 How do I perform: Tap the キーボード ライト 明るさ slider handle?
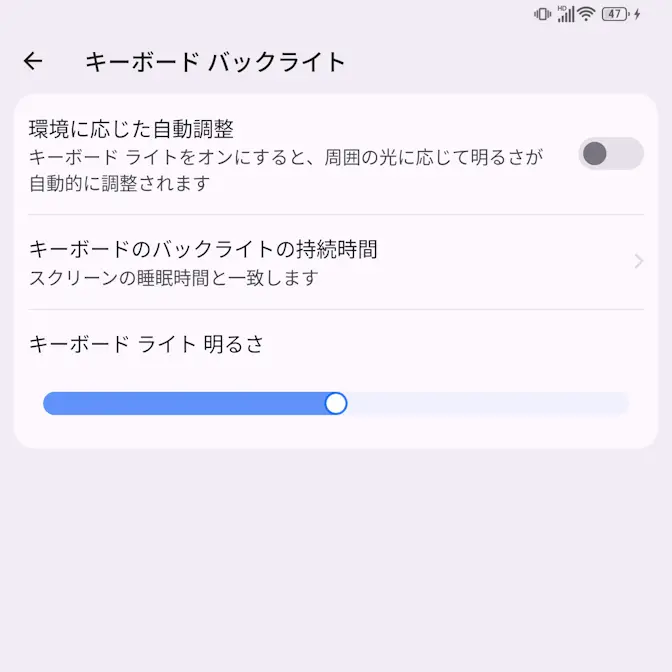[336, 403]
